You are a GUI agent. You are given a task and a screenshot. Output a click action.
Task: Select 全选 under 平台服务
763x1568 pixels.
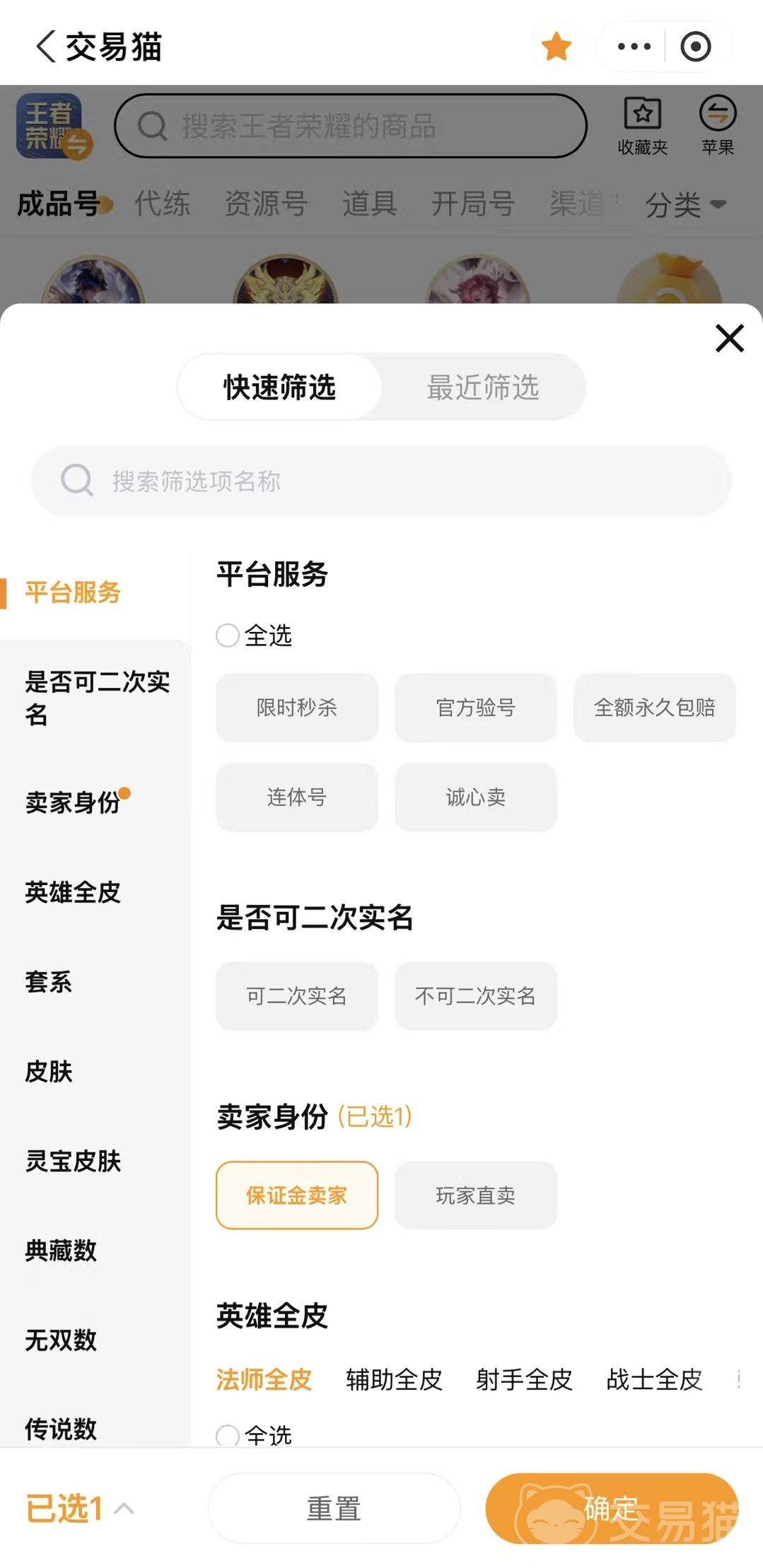click(254, 635)
